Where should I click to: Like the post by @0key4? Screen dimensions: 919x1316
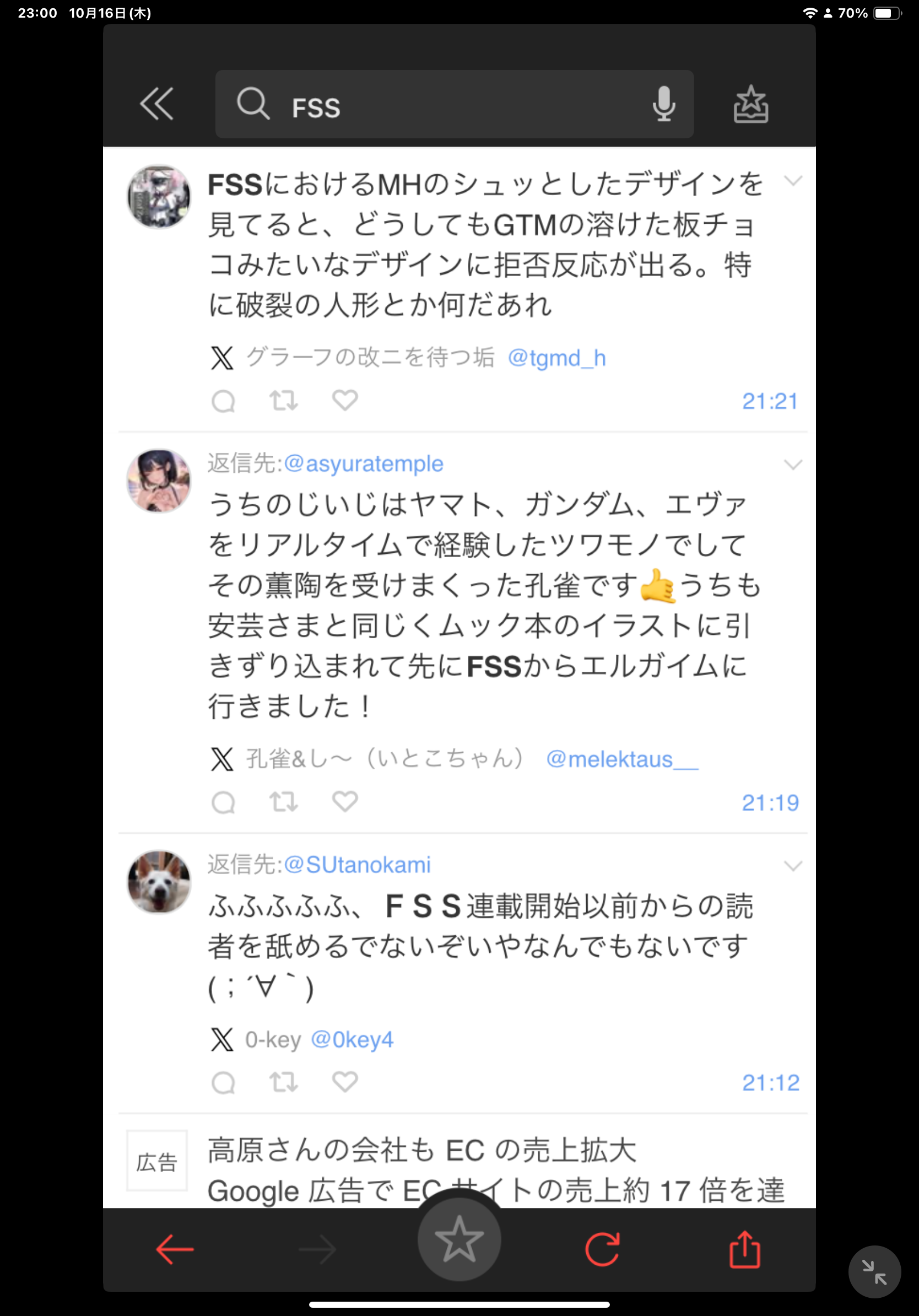345,1082
